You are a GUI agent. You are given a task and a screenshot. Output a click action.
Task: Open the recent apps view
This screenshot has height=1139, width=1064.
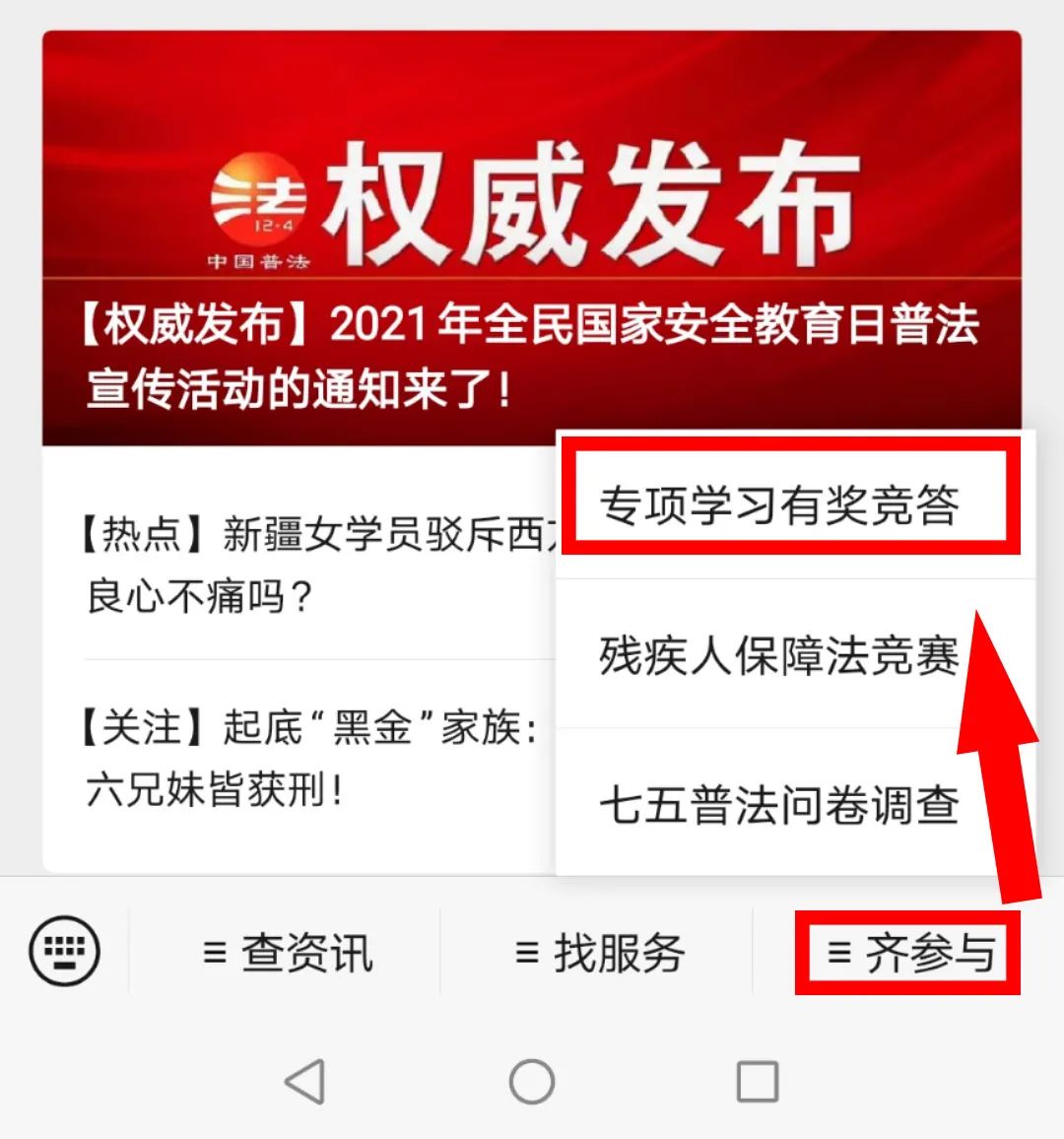tap(758, 1082)
